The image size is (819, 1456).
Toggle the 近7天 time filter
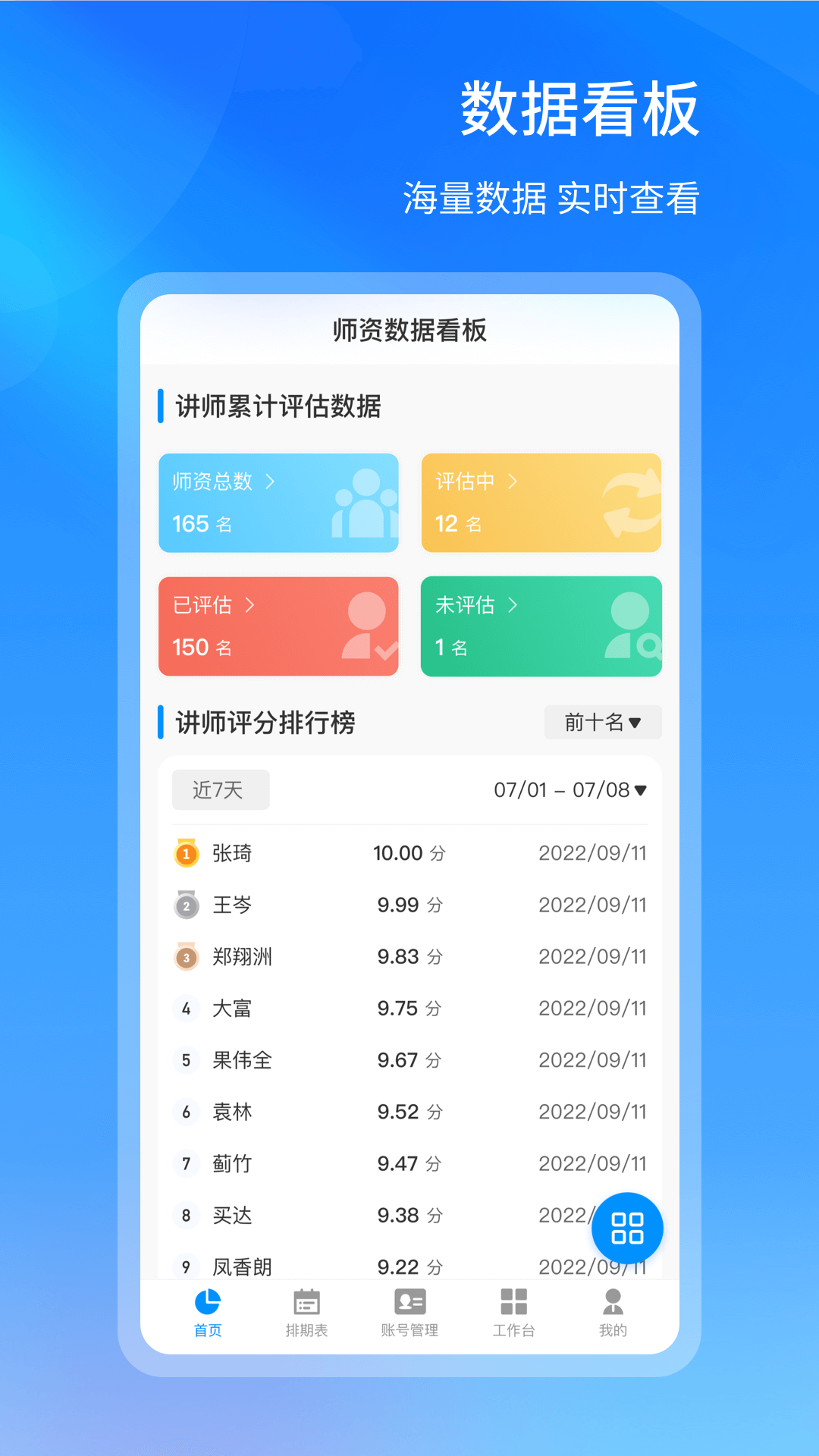(x=221, y=789)
